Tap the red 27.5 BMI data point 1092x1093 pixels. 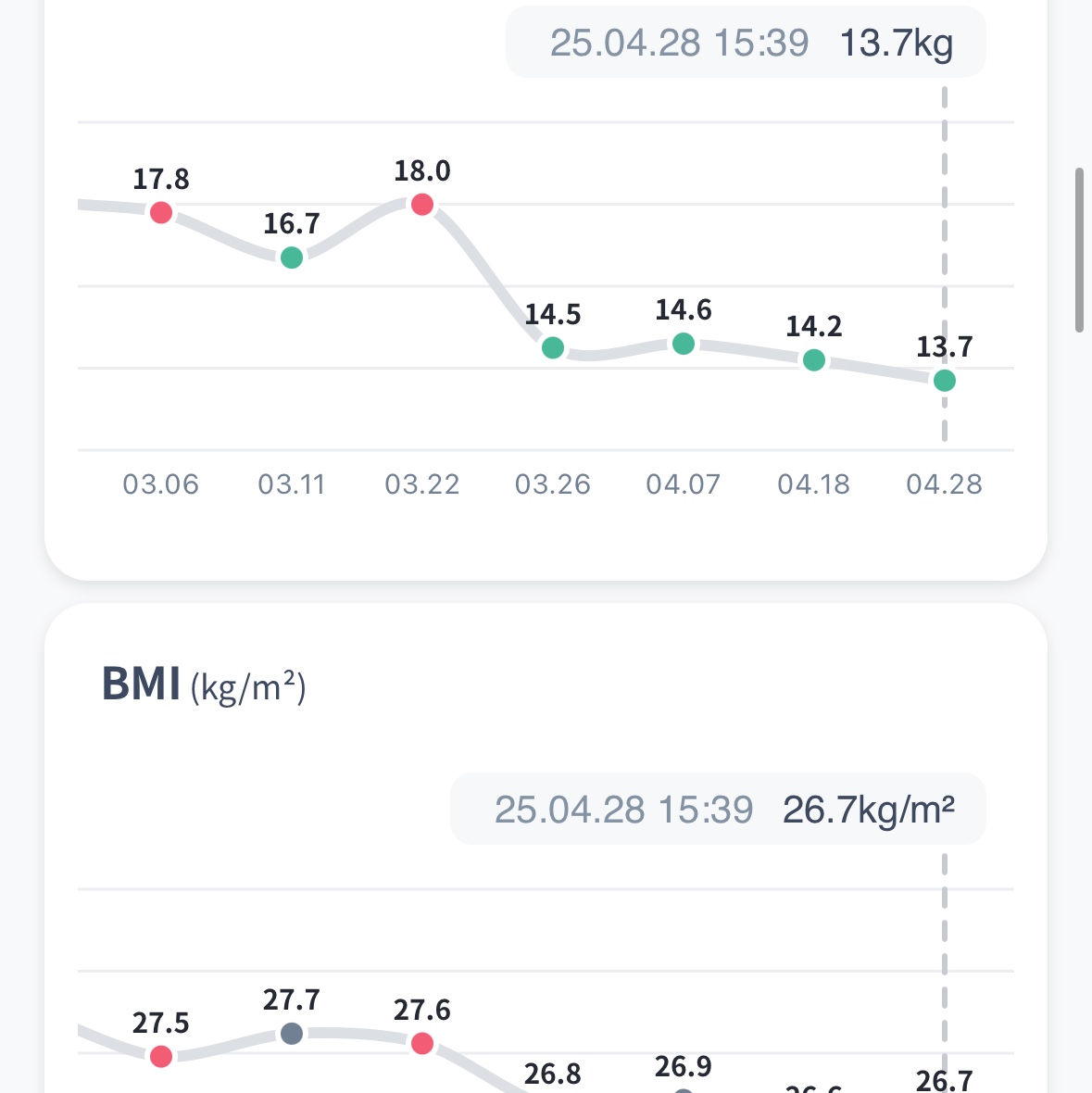161,1056
